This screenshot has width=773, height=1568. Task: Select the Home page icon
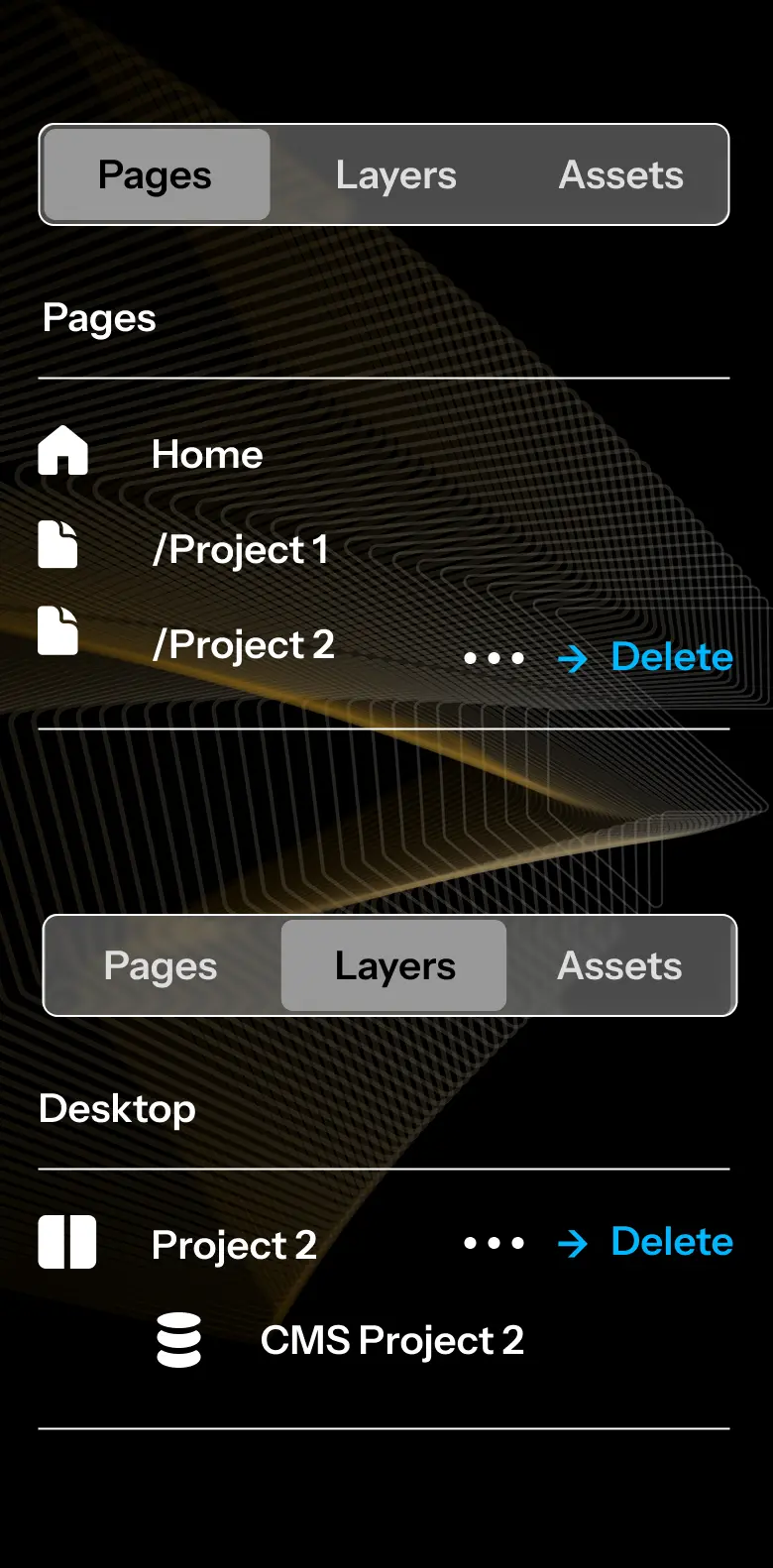pos(61,452)
